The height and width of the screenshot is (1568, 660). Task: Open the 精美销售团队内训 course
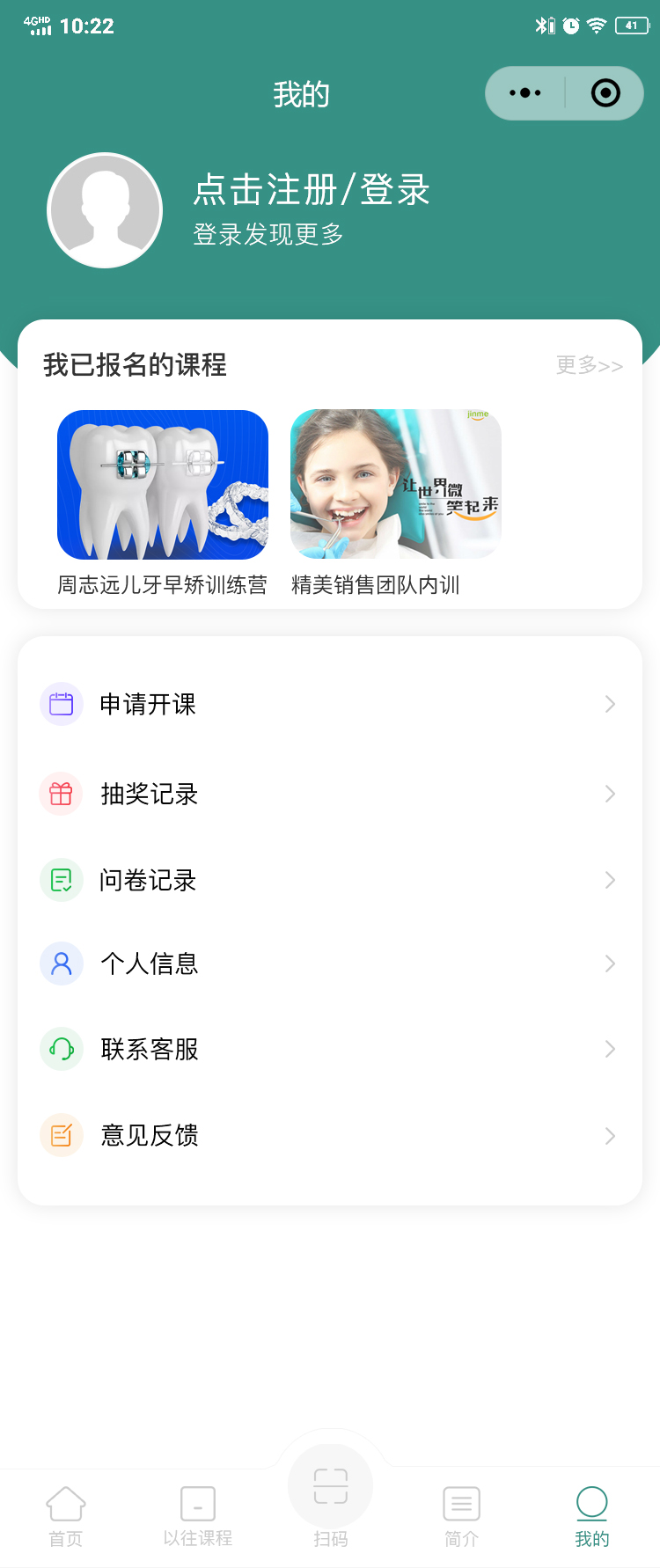(x=396, y=485)
